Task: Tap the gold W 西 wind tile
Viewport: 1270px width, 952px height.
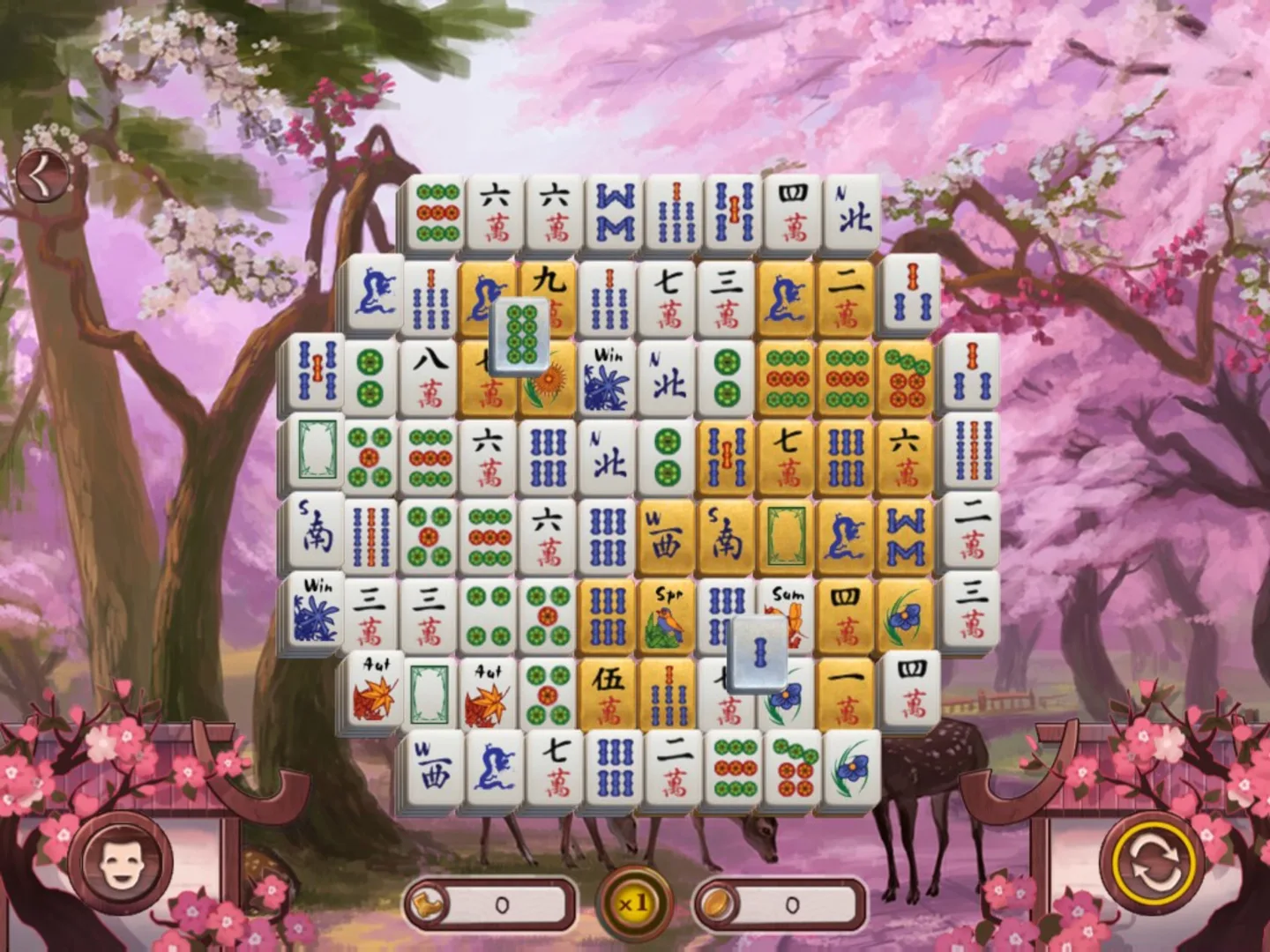Action: click(x=668, y=535)
